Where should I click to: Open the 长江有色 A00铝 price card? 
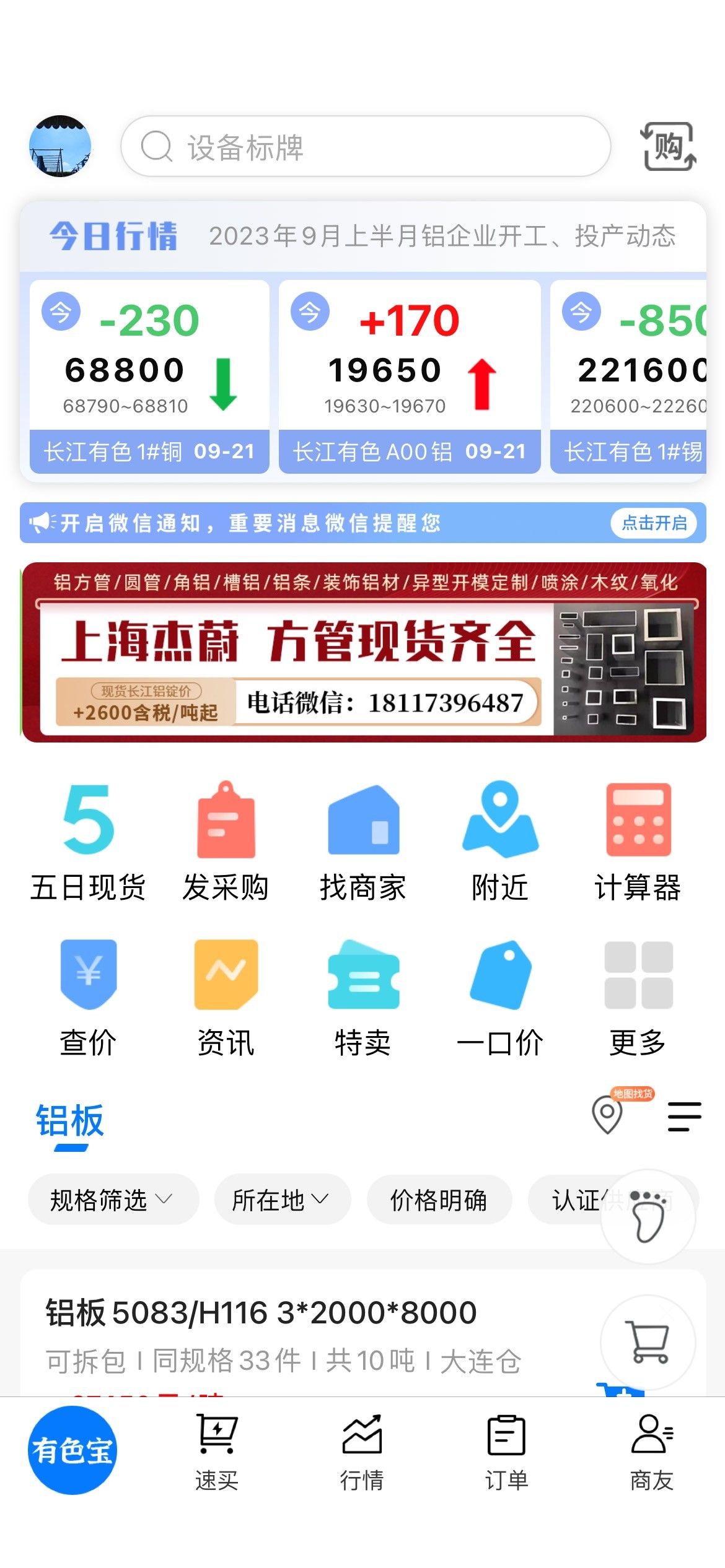[410, 377]
